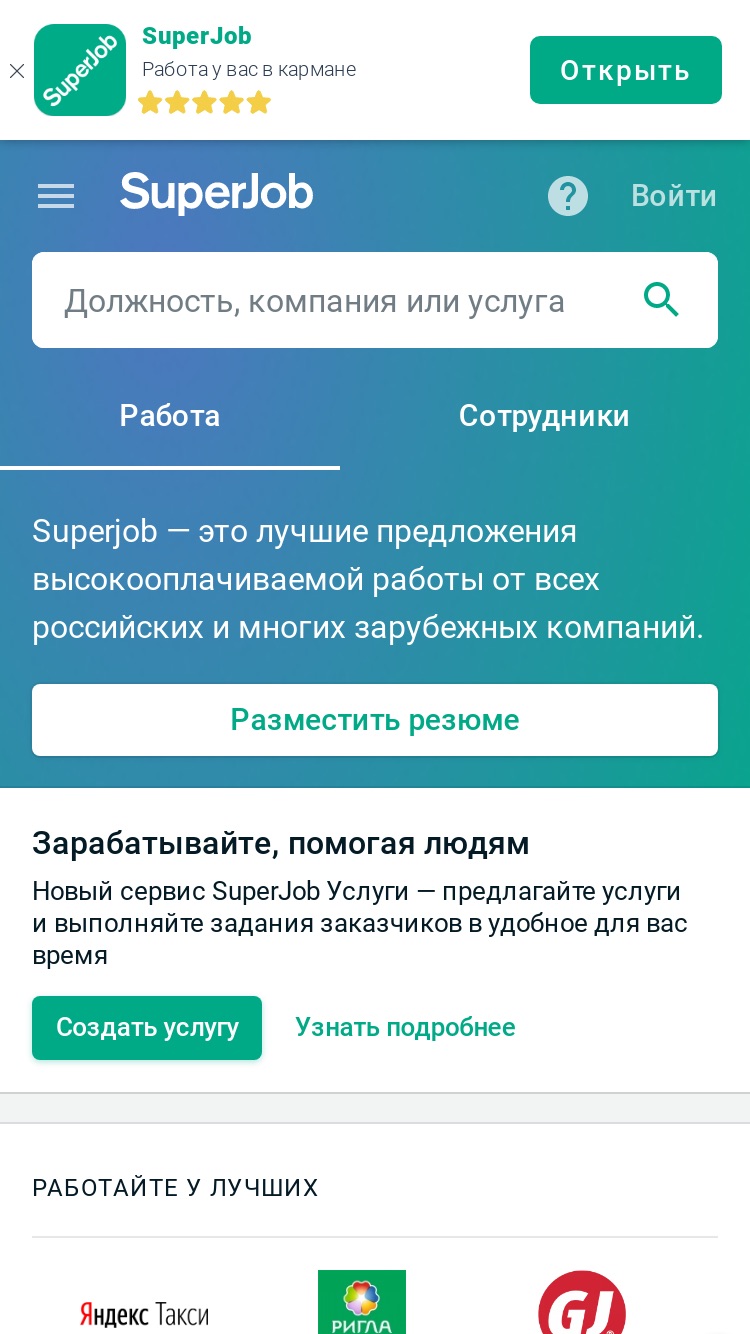Viewport: 750px width, 1334px height.
Task: Tap the Создать услугу button
Action: pyautogui.click(x=147, y=1027)
